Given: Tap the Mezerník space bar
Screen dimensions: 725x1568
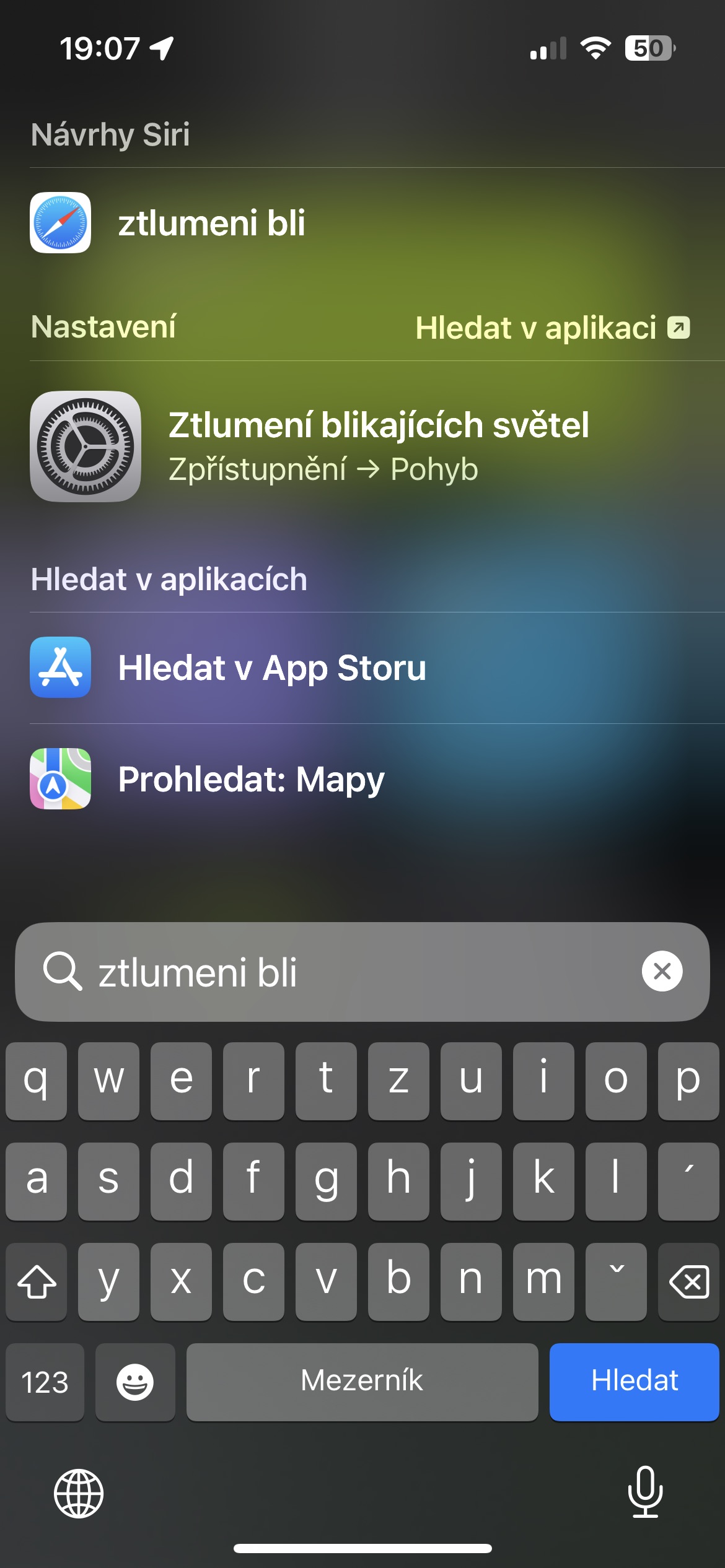Looking at the screenshot, I should click(x=362, y=1381).
